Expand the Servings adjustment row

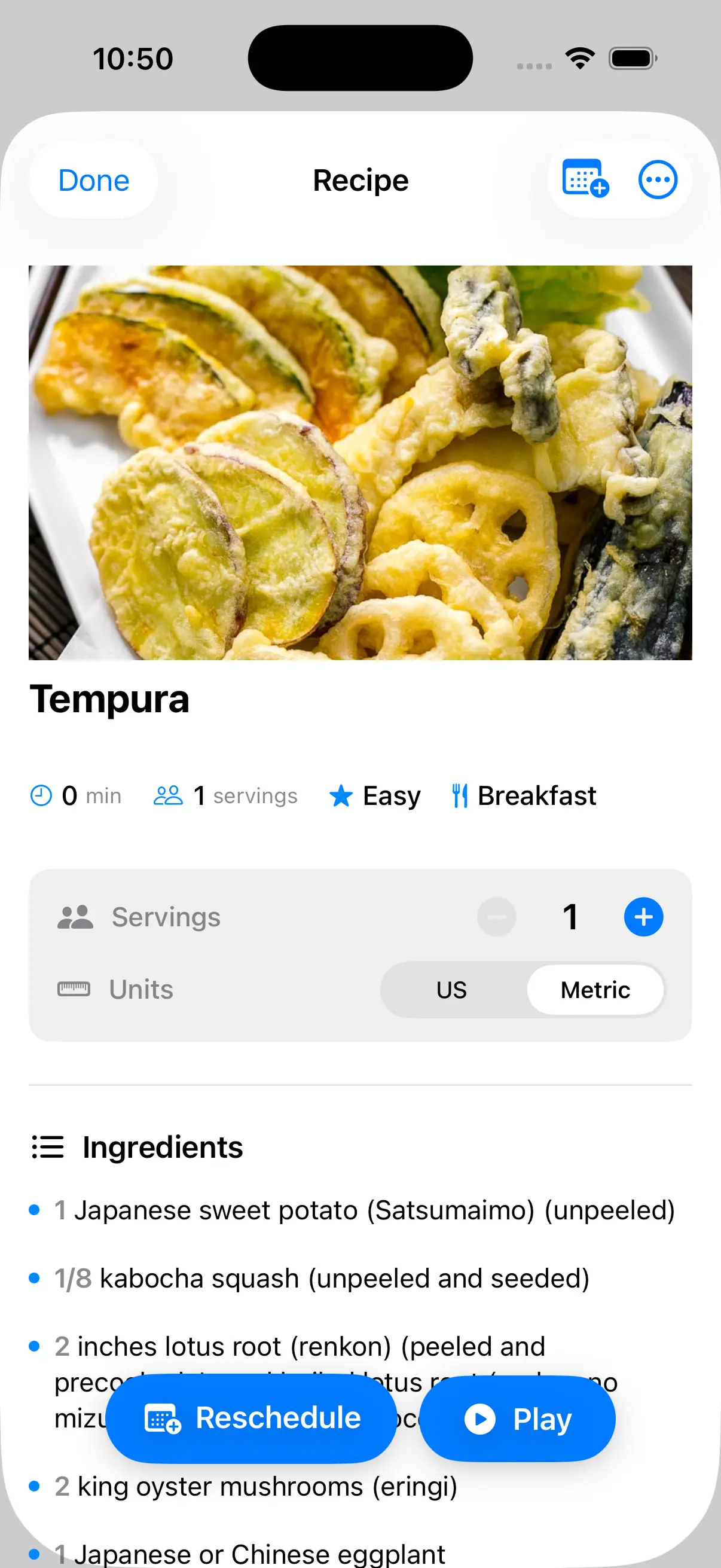click(x=166, y=917)
